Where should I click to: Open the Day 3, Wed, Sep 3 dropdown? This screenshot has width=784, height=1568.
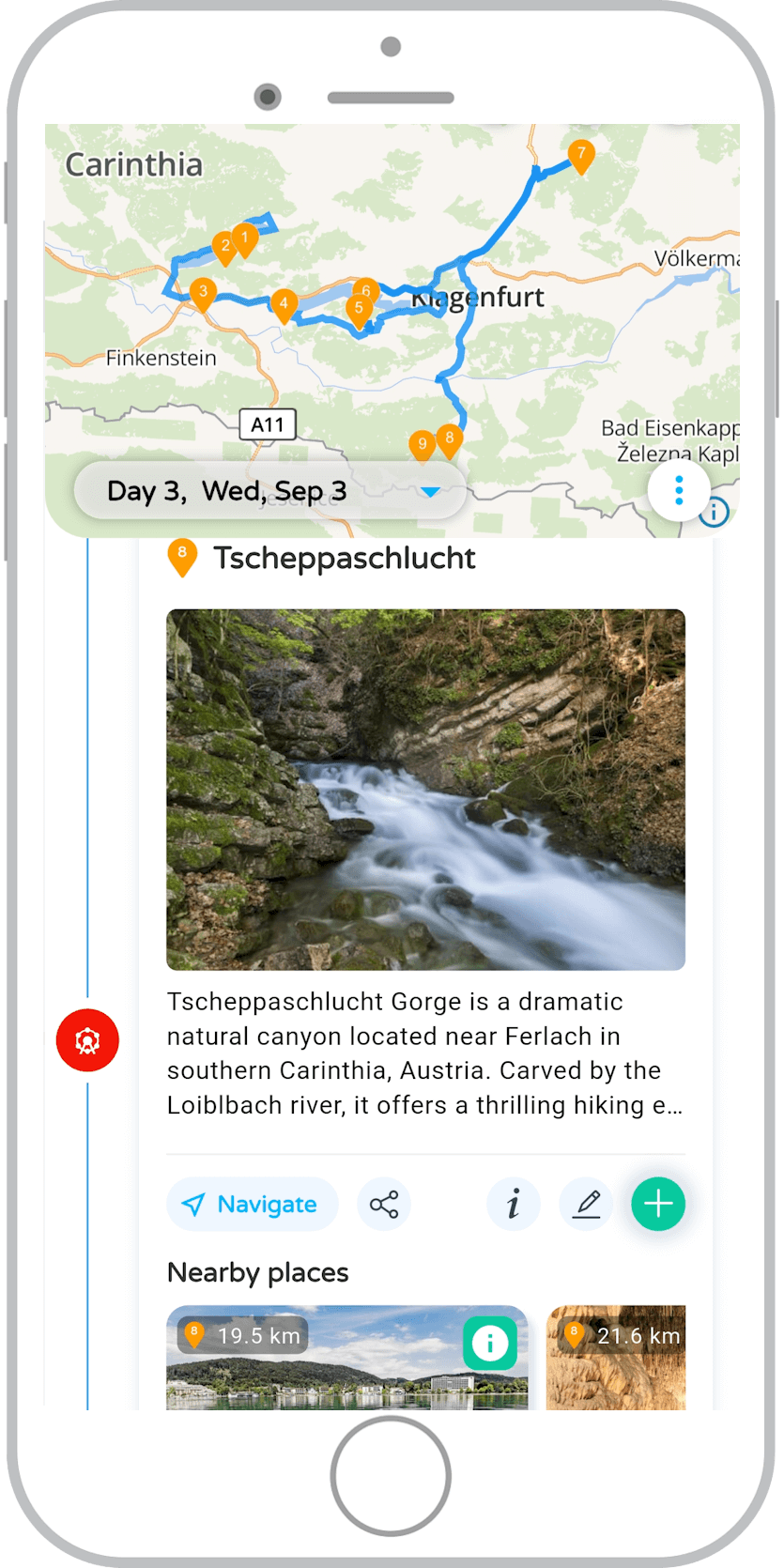(x=270, y=491)
